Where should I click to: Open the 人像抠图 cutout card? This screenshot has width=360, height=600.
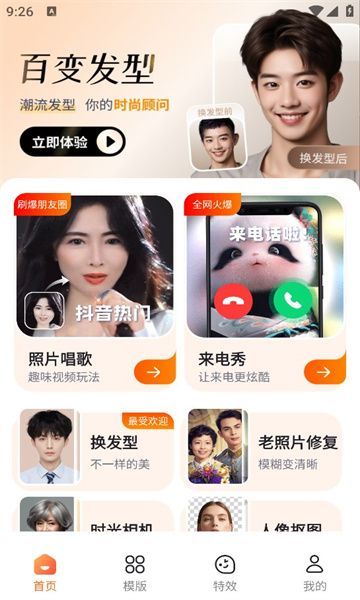point(264,515)
